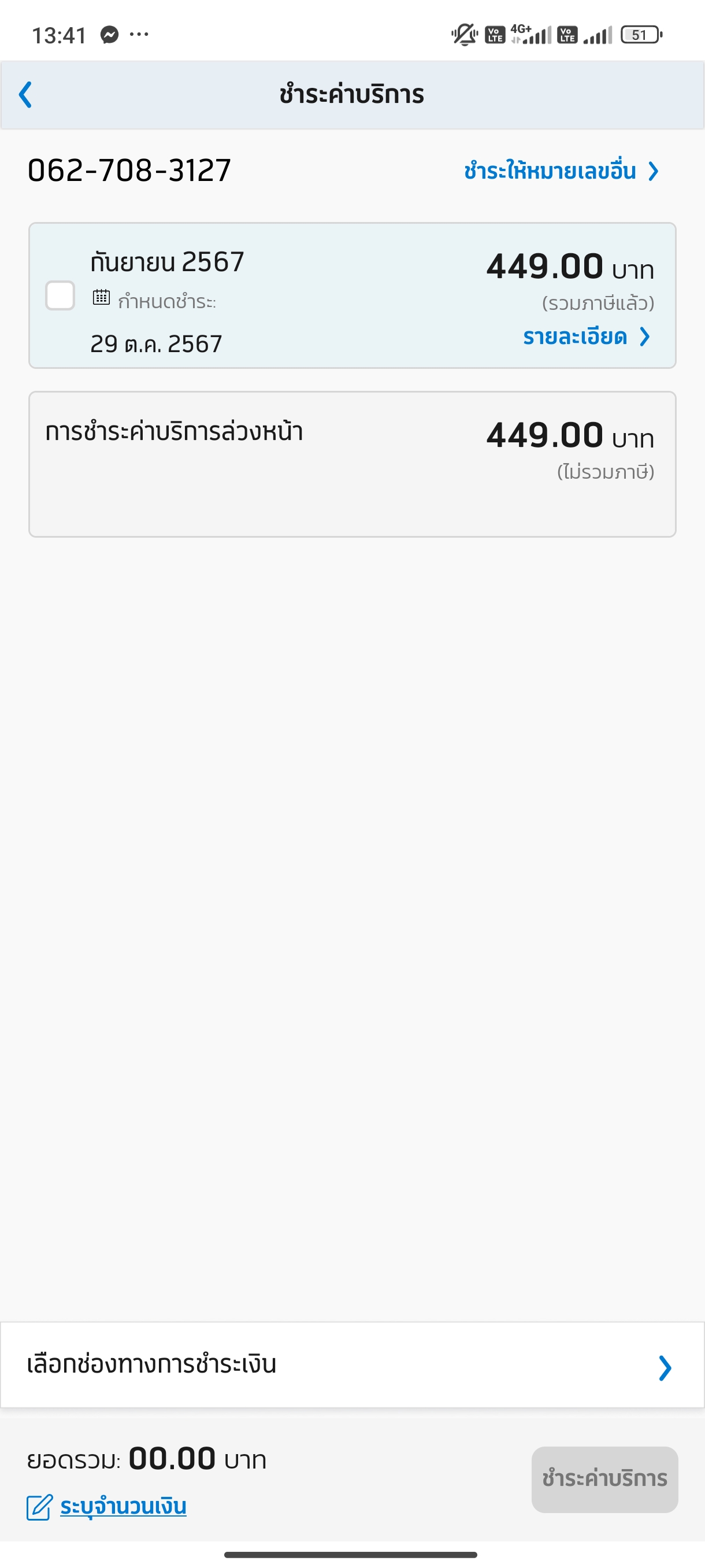Open ชำระให้หมายเลขอื่น to pay another number

[560, 171]
